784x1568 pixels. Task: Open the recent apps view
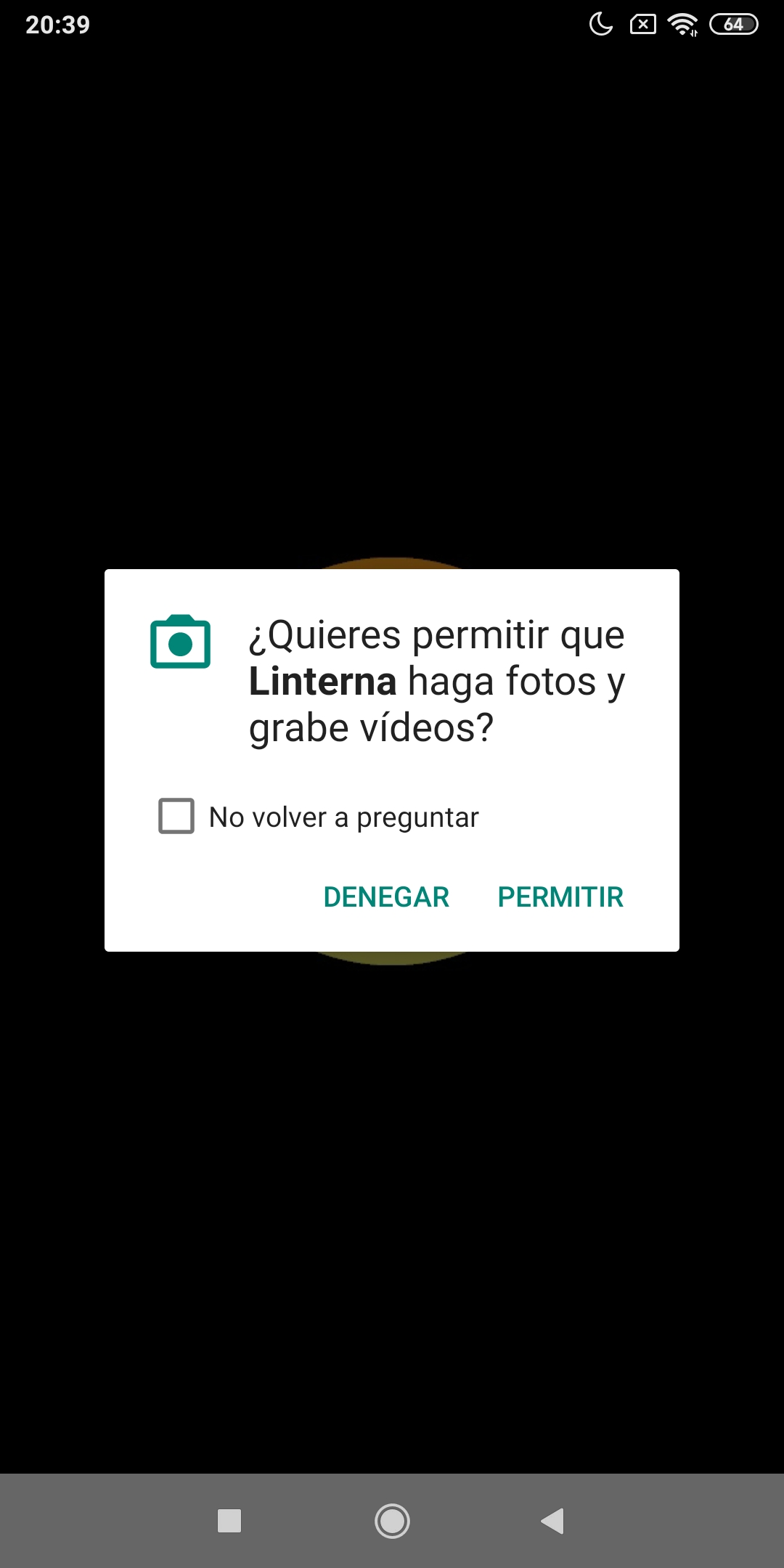click(229, 1521)
